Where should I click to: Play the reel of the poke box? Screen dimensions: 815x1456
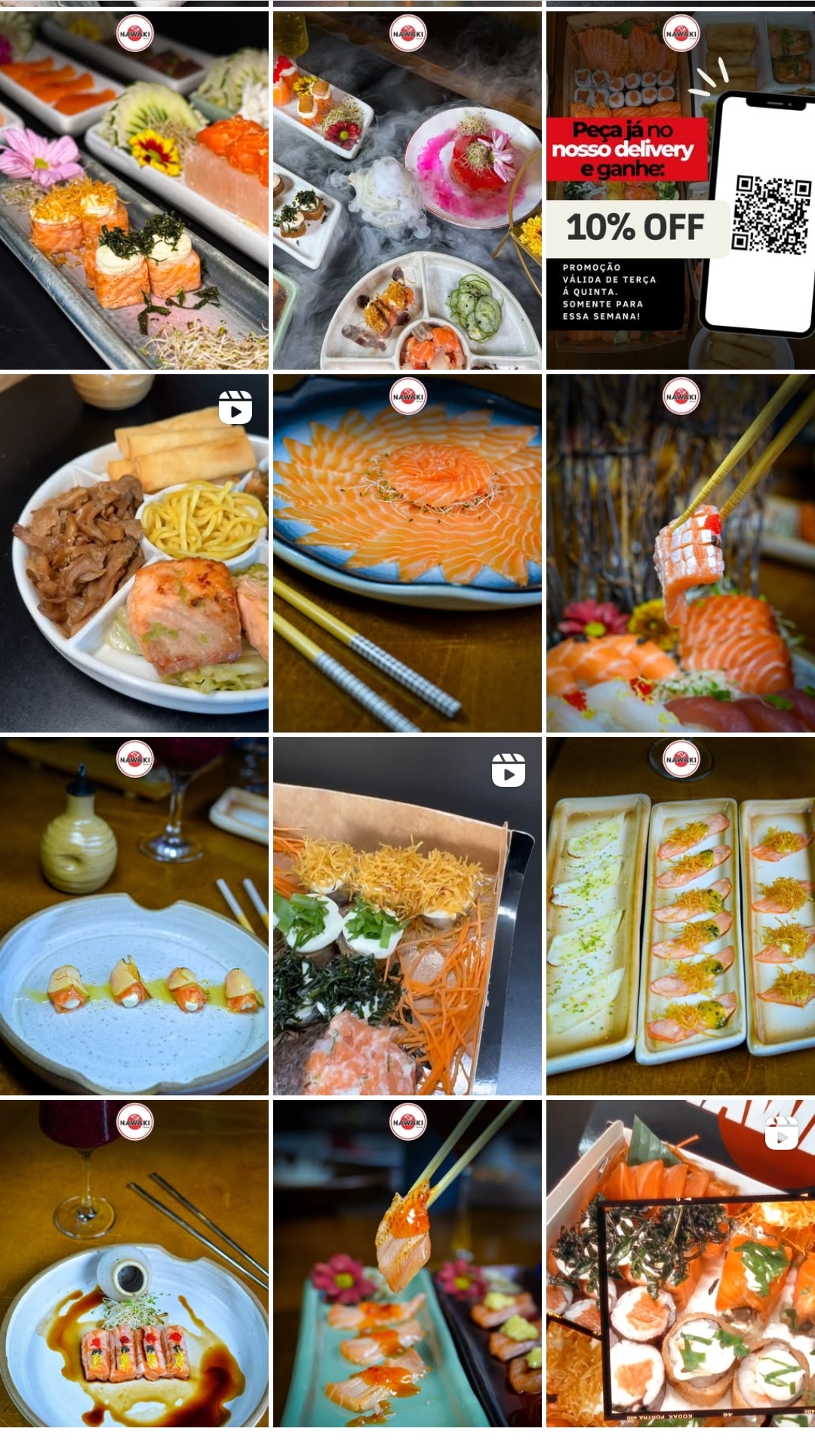pos(407,916)
